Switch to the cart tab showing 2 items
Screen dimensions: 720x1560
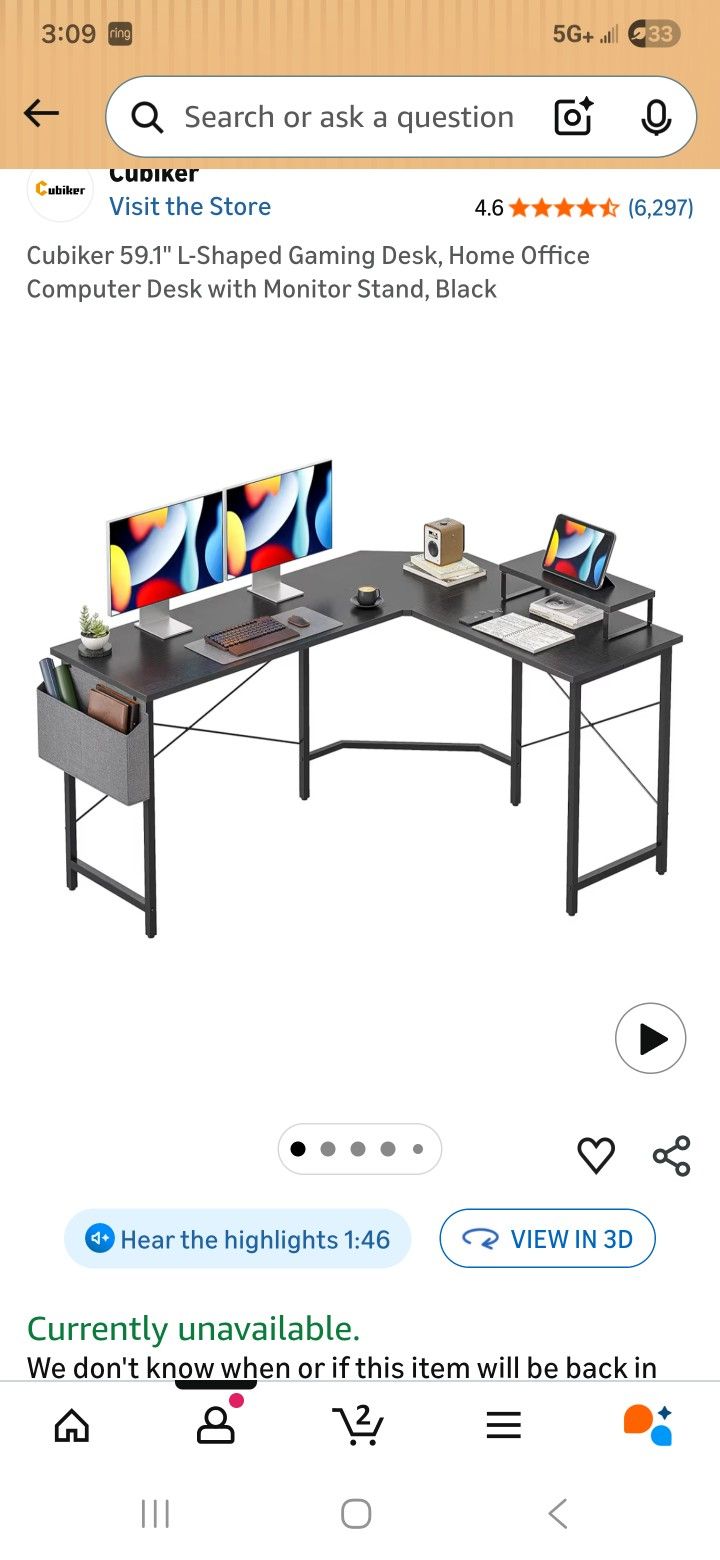tap(357, 1425)
